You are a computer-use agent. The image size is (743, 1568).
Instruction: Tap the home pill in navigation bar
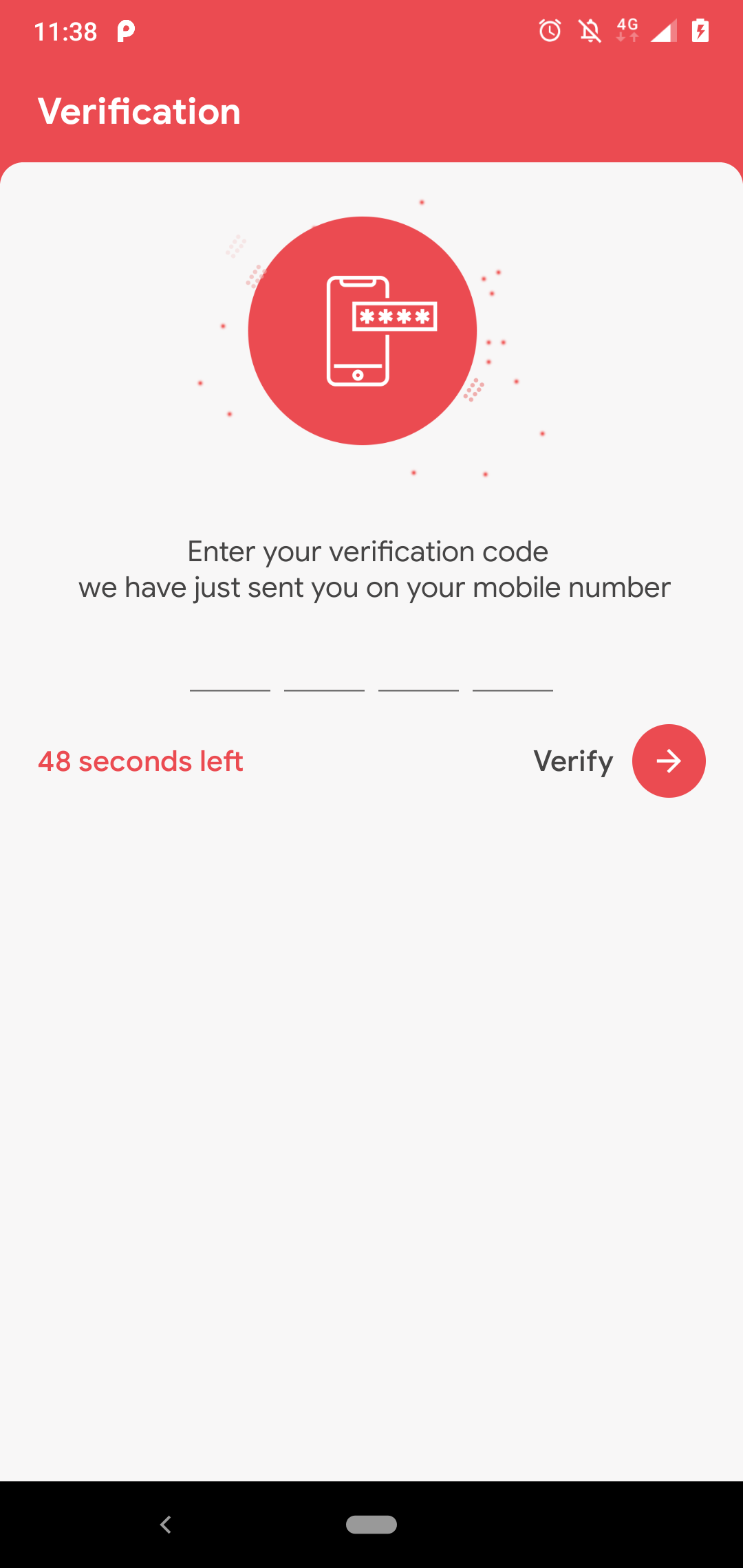click(x=371, y=1525)
